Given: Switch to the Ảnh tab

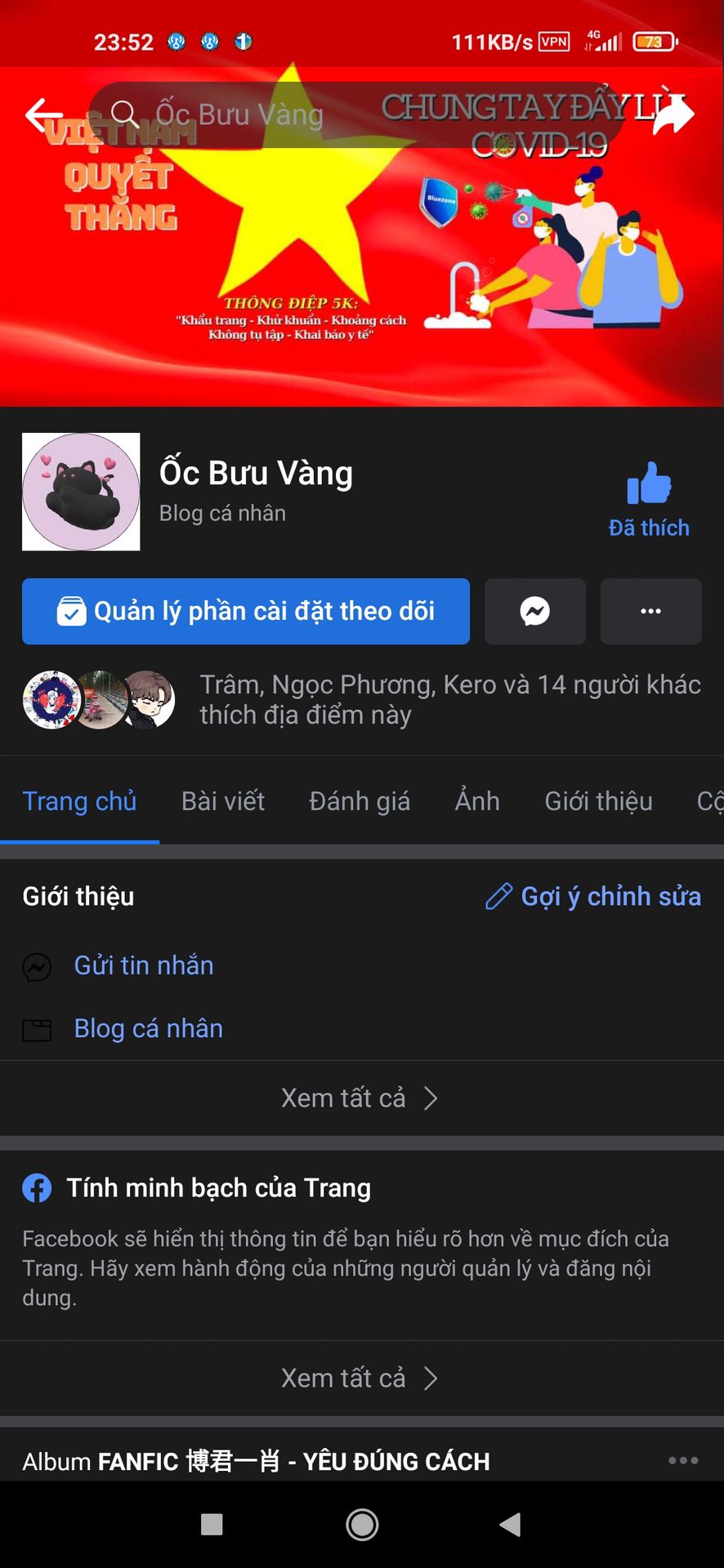Looking at the screenshot, I should [477, 801].
